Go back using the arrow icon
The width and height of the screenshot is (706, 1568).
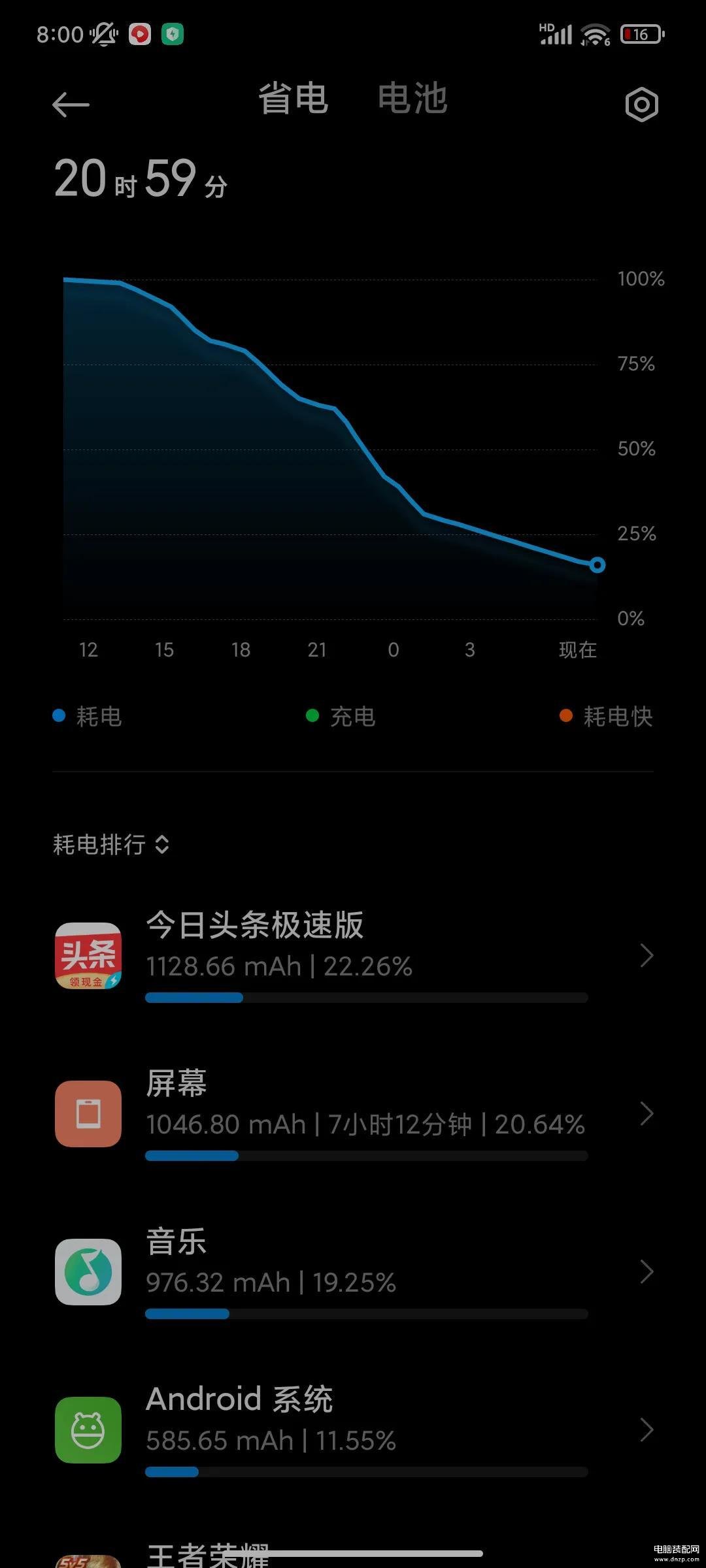[x=71, y=105]
